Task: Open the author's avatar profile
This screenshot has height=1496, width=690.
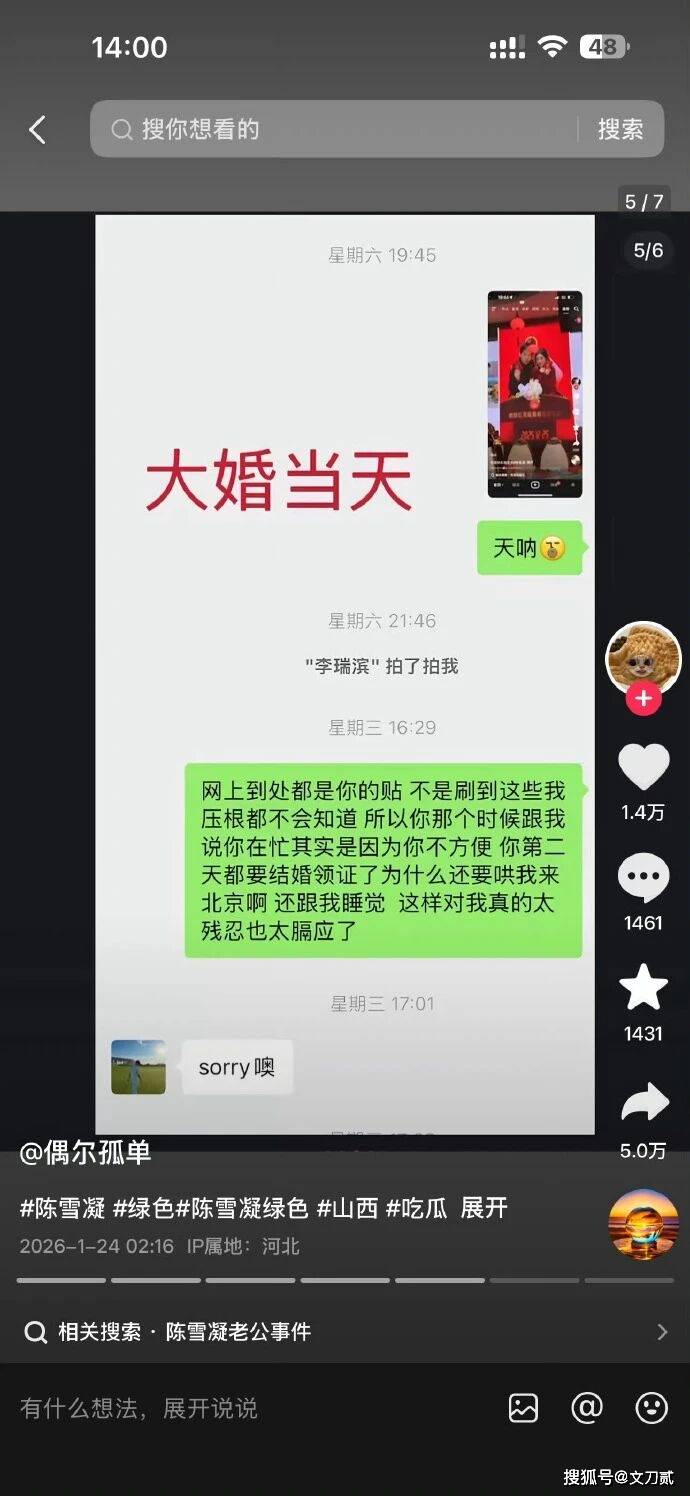Action: [643, 658]
